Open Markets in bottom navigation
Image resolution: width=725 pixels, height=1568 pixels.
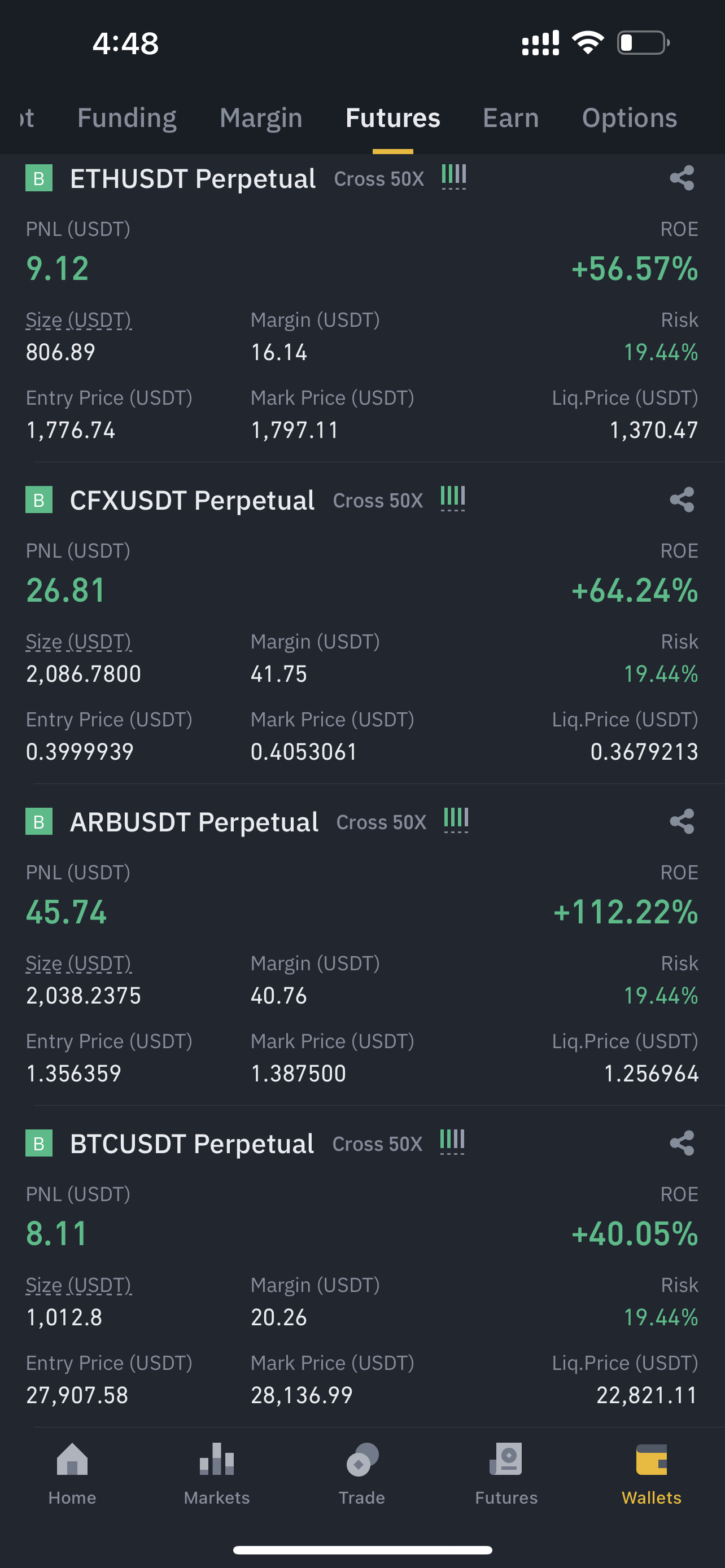click(x=217, y=1473)
